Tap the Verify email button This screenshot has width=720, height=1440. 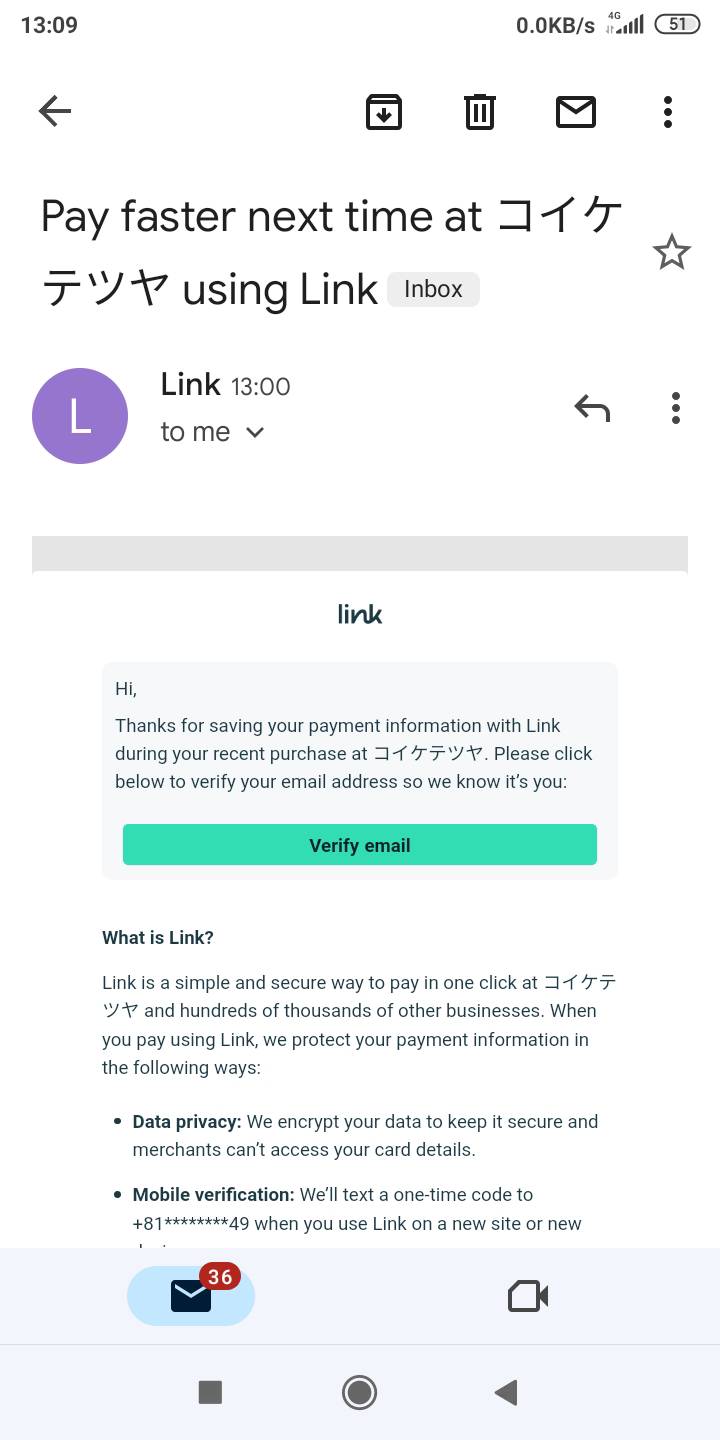[360, 845]
